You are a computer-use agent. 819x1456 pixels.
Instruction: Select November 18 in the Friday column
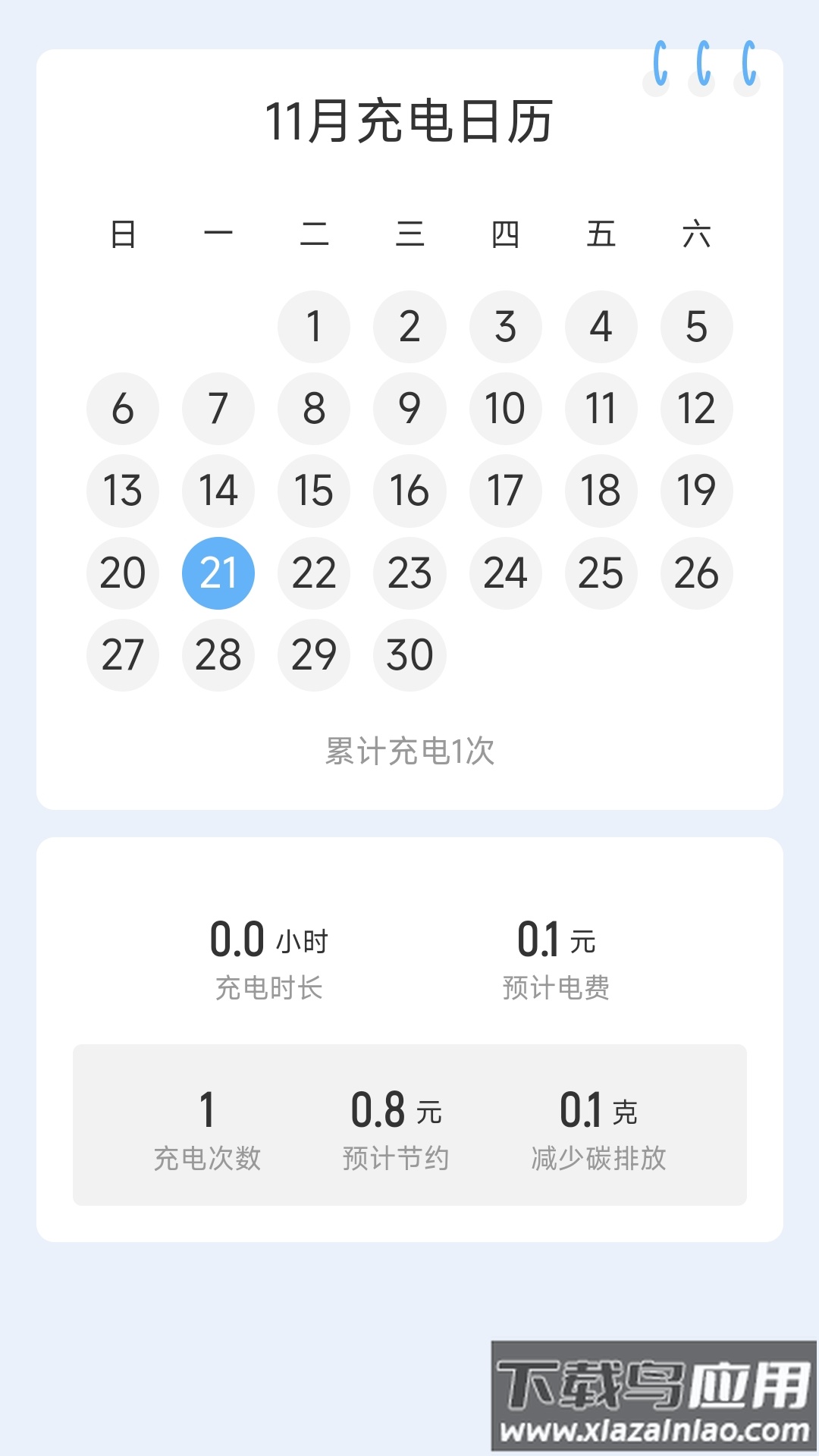(x=601, y=491)
